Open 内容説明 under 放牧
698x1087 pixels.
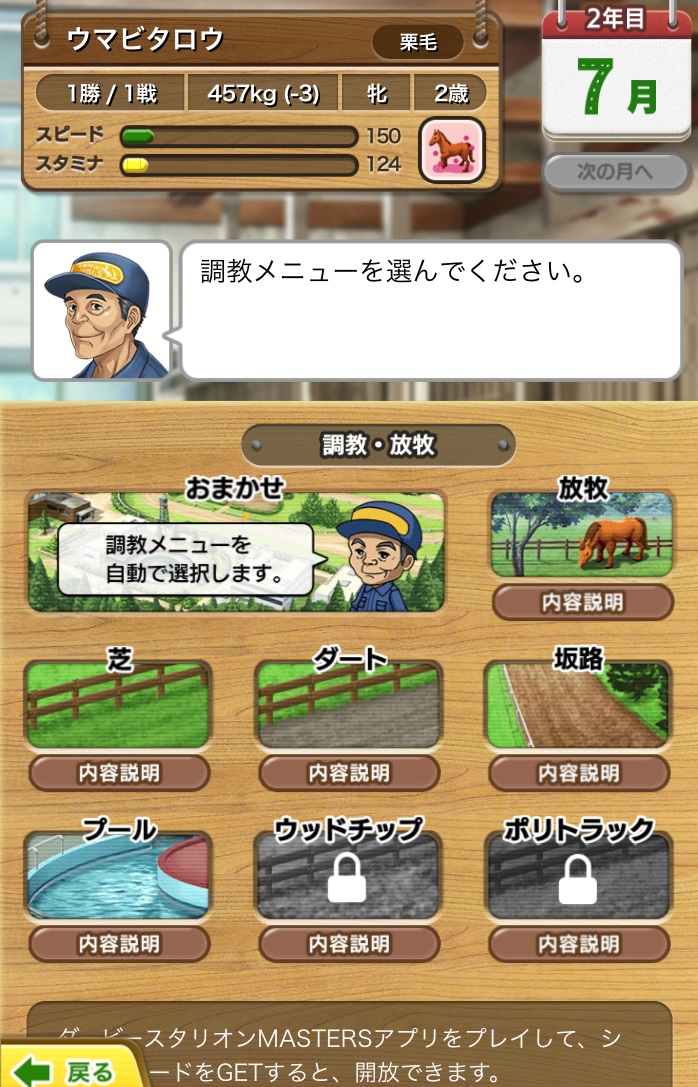tap(582, 603)
